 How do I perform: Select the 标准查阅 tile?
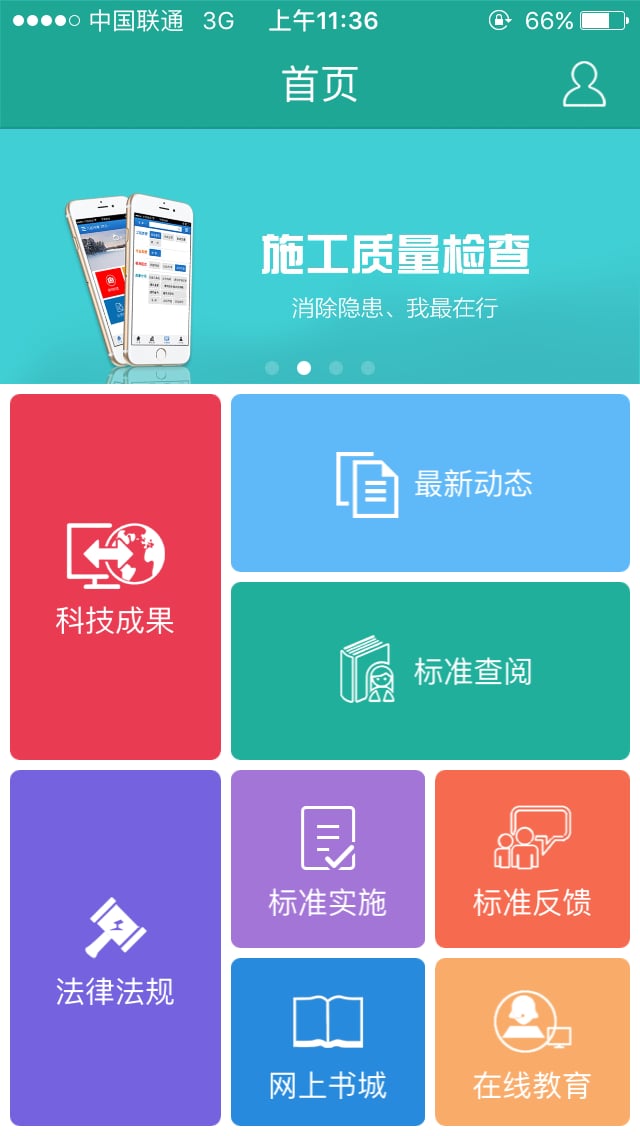pos(430,671)
